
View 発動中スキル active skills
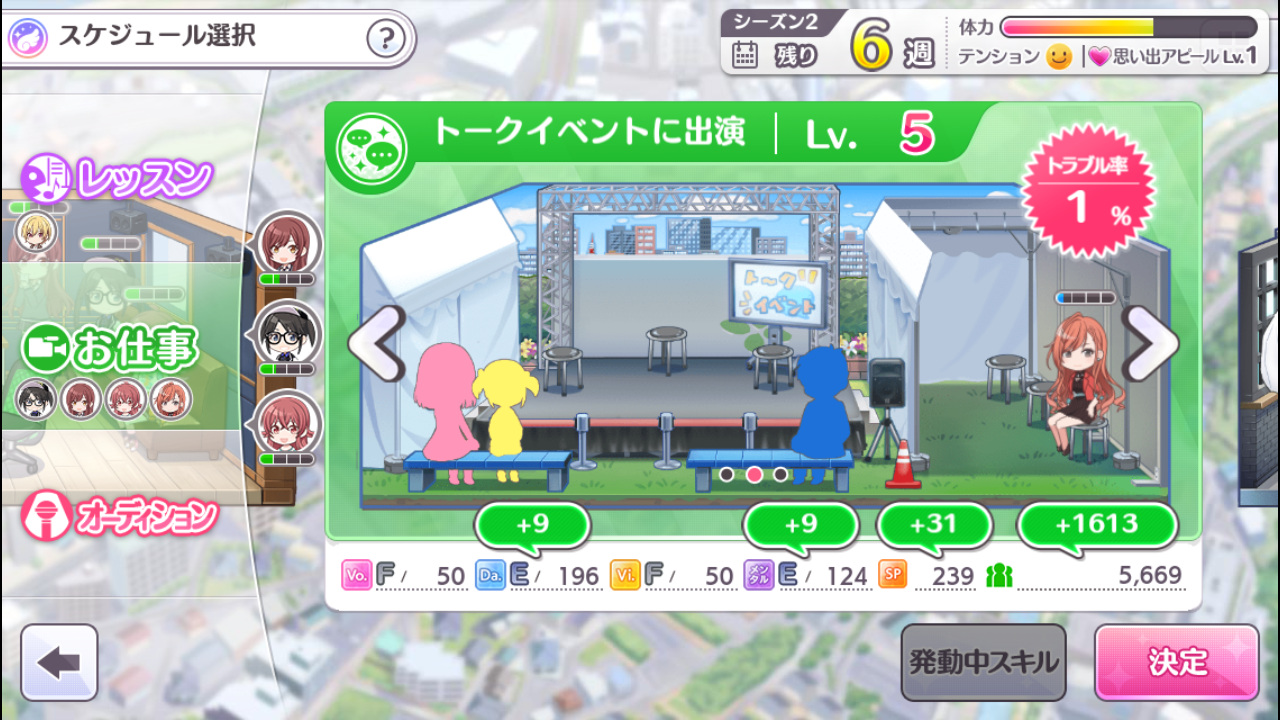983,662
